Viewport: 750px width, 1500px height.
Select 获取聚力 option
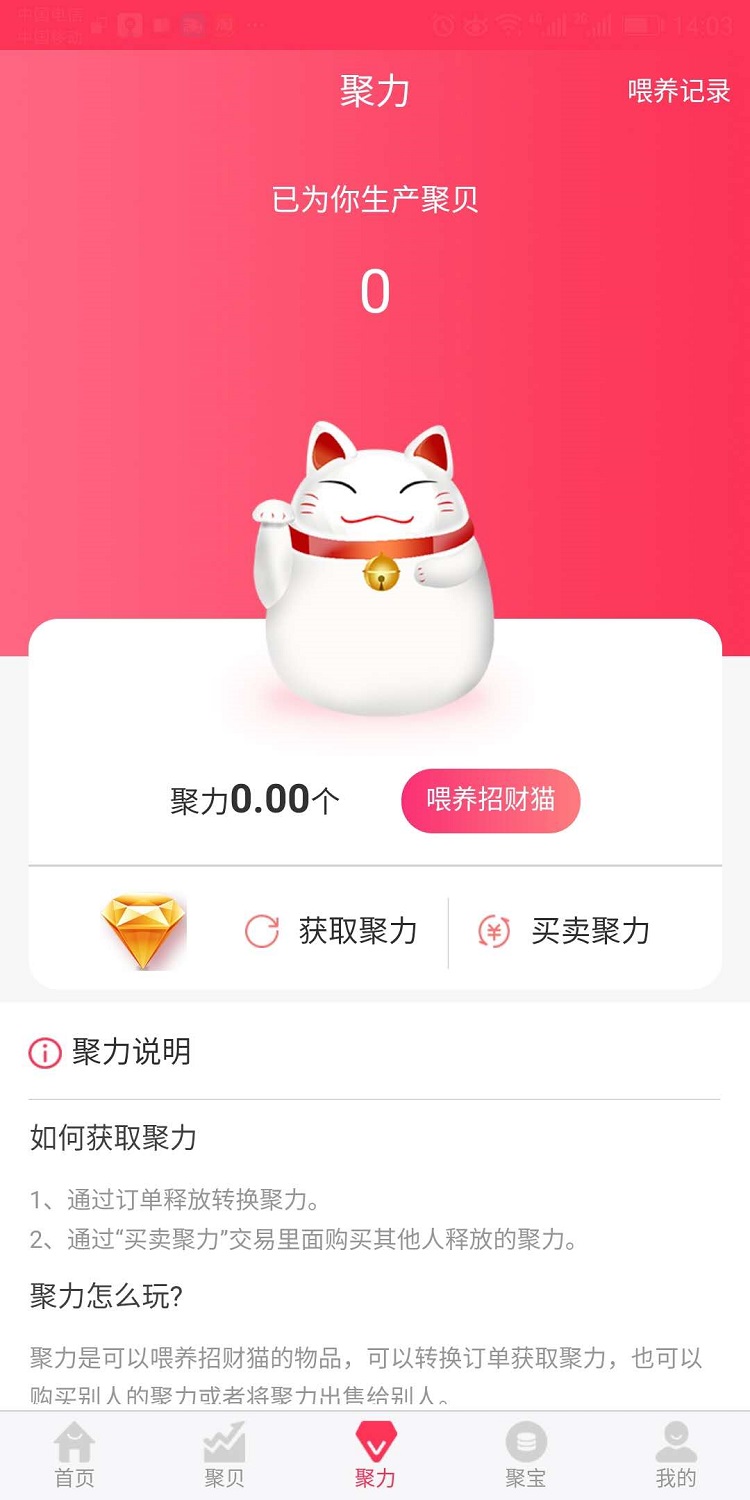point(332,931)
